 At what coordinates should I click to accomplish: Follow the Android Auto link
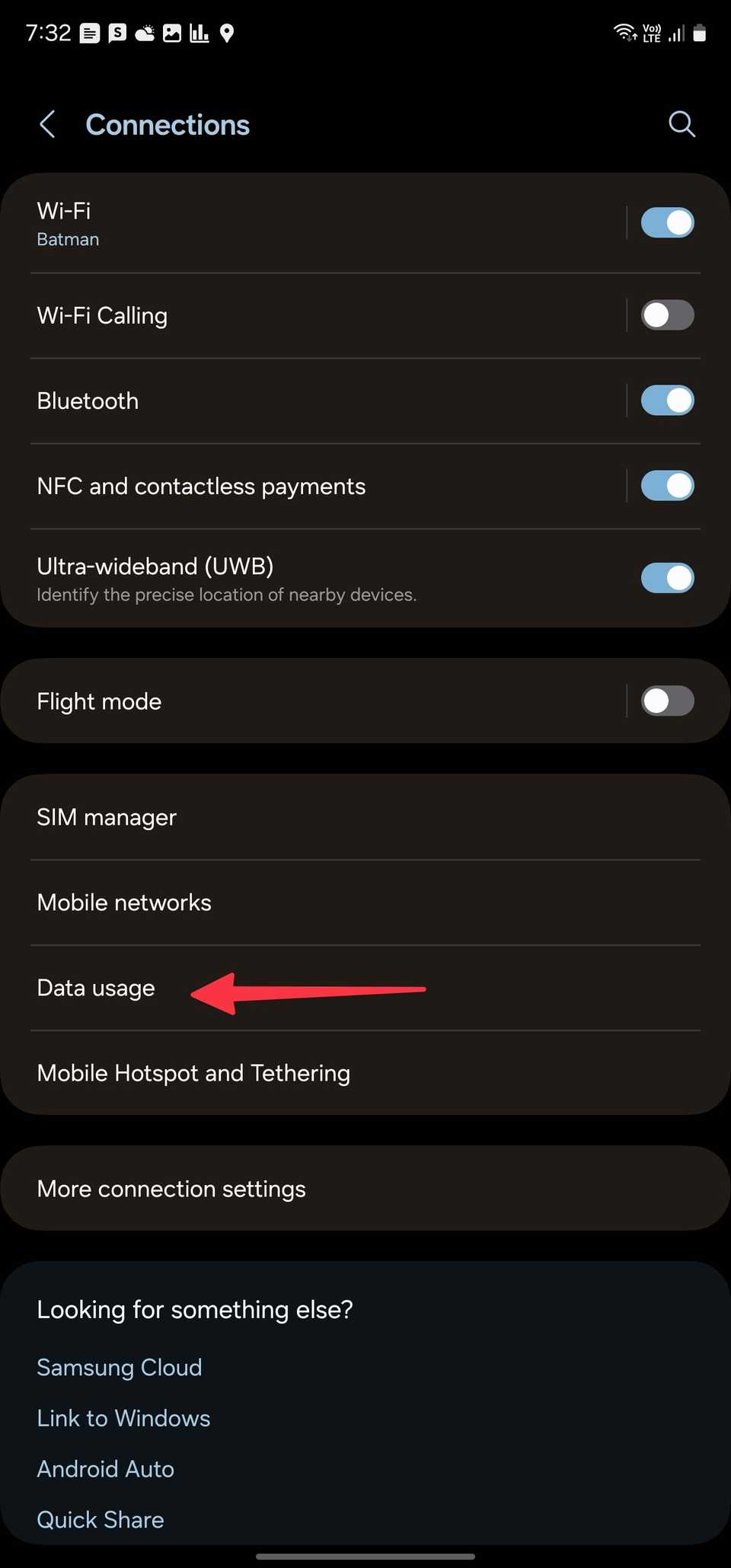coord(106,1469)
